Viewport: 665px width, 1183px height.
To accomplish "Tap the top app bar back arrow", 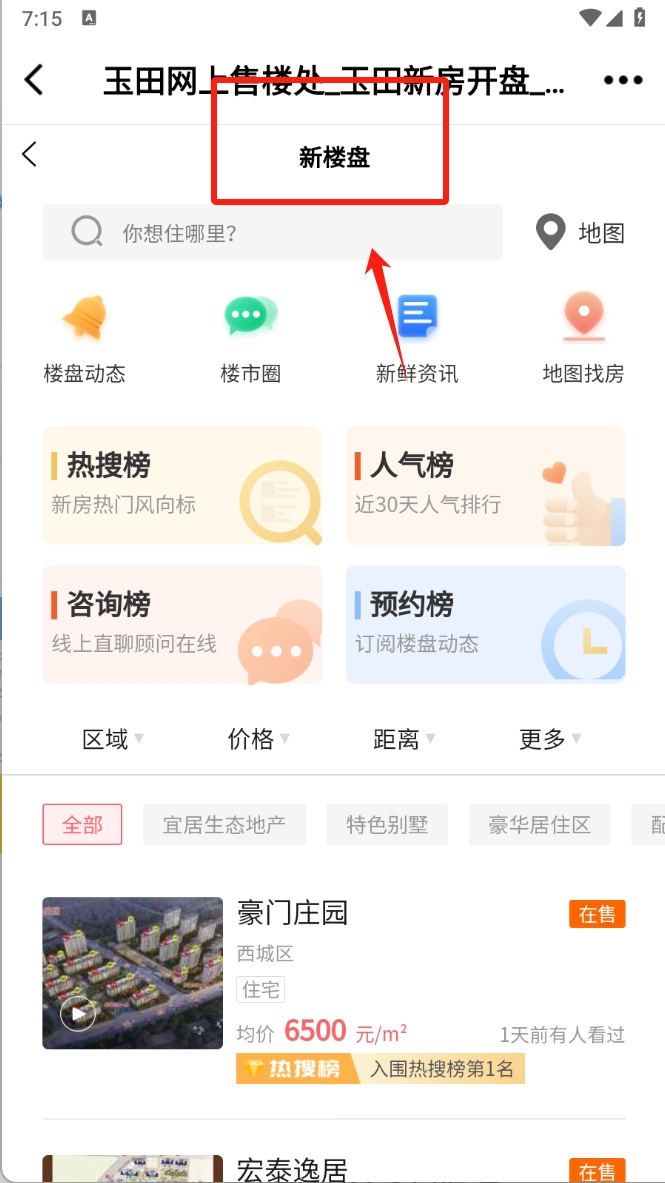I will [34, 80].
